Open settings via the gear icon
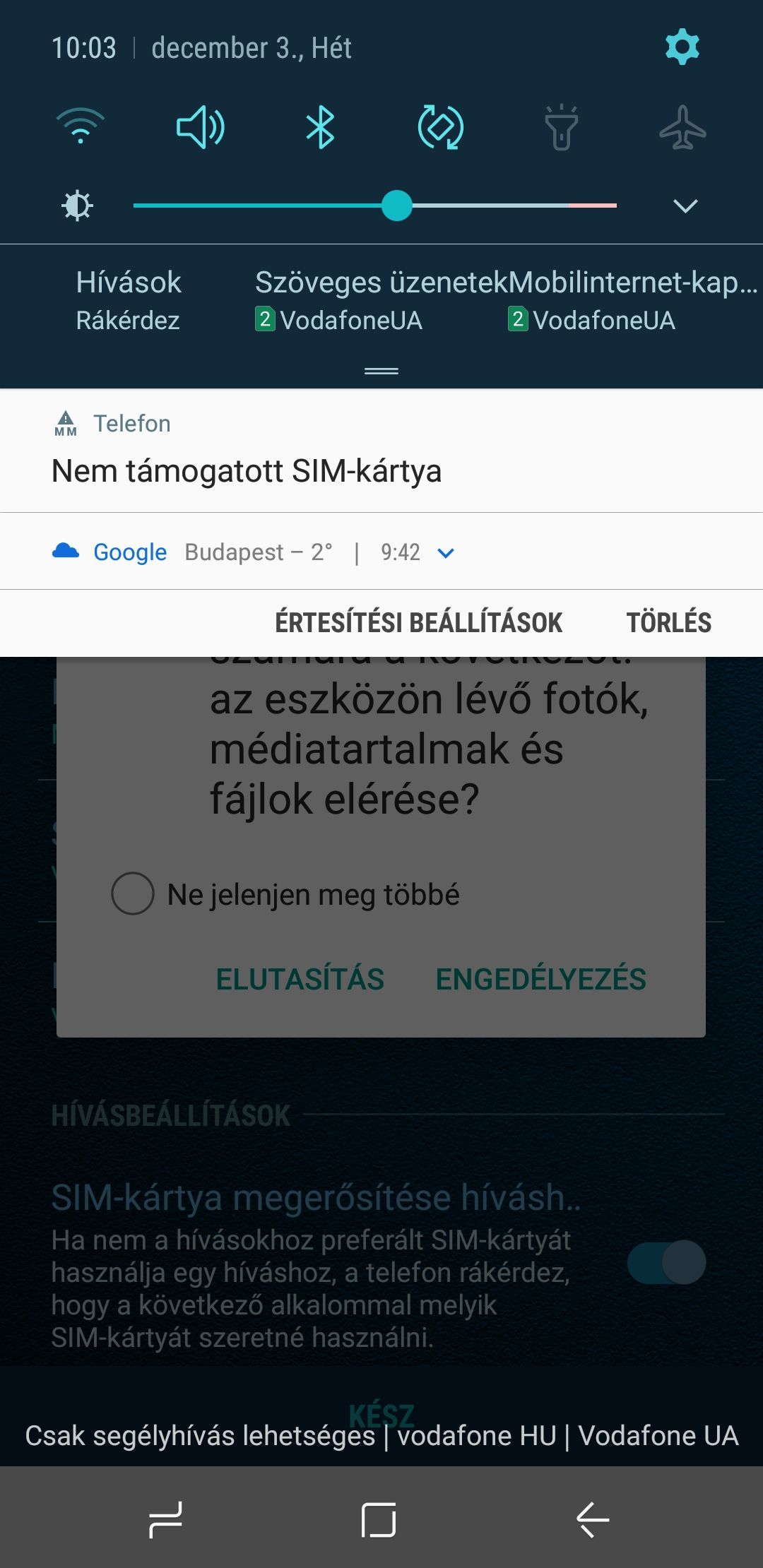The image size is (763, 1568). pyautogui.click(x=682, y=47)
